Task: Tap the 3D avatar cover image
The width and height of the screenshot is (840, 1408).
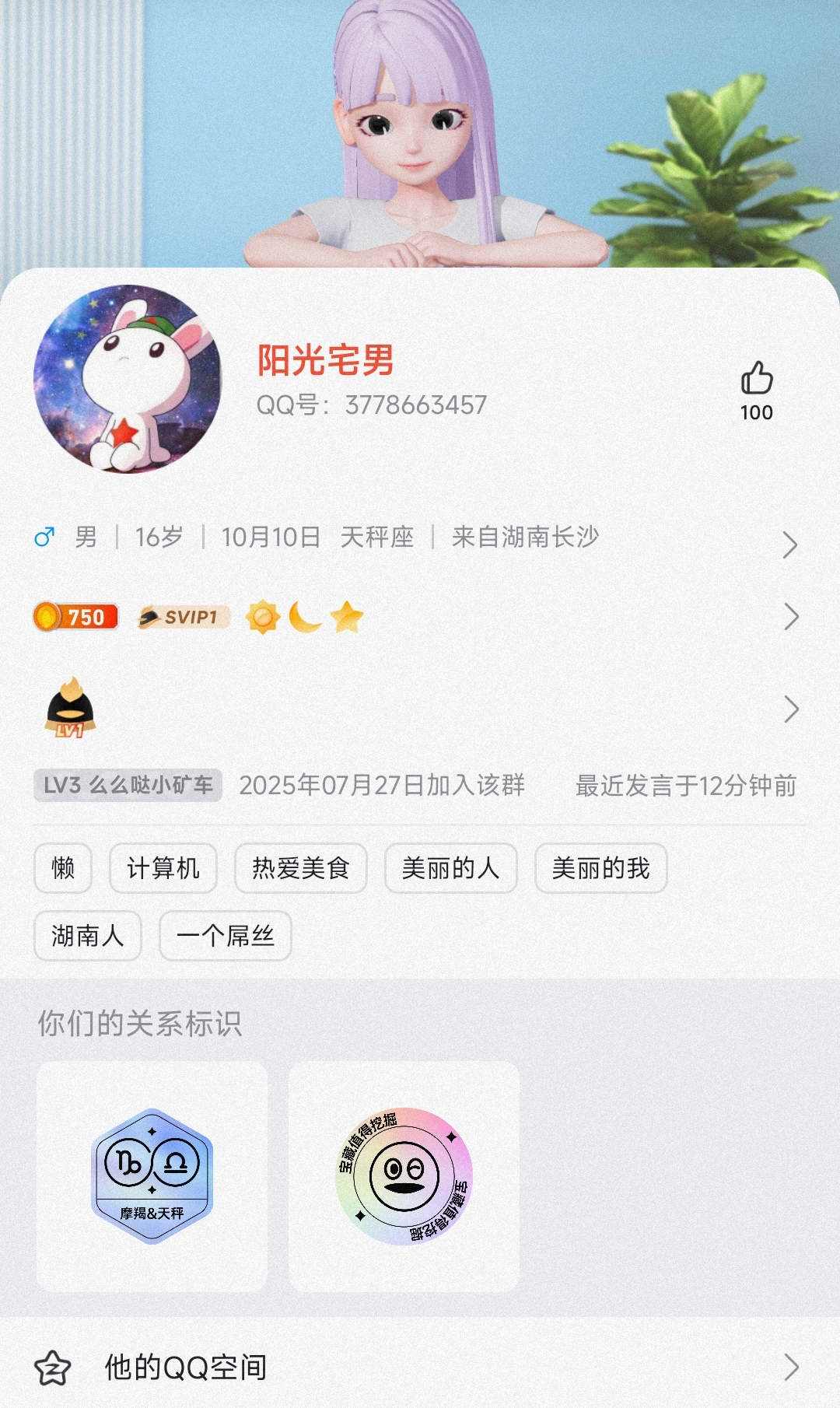Action: [x=420, y=132]
